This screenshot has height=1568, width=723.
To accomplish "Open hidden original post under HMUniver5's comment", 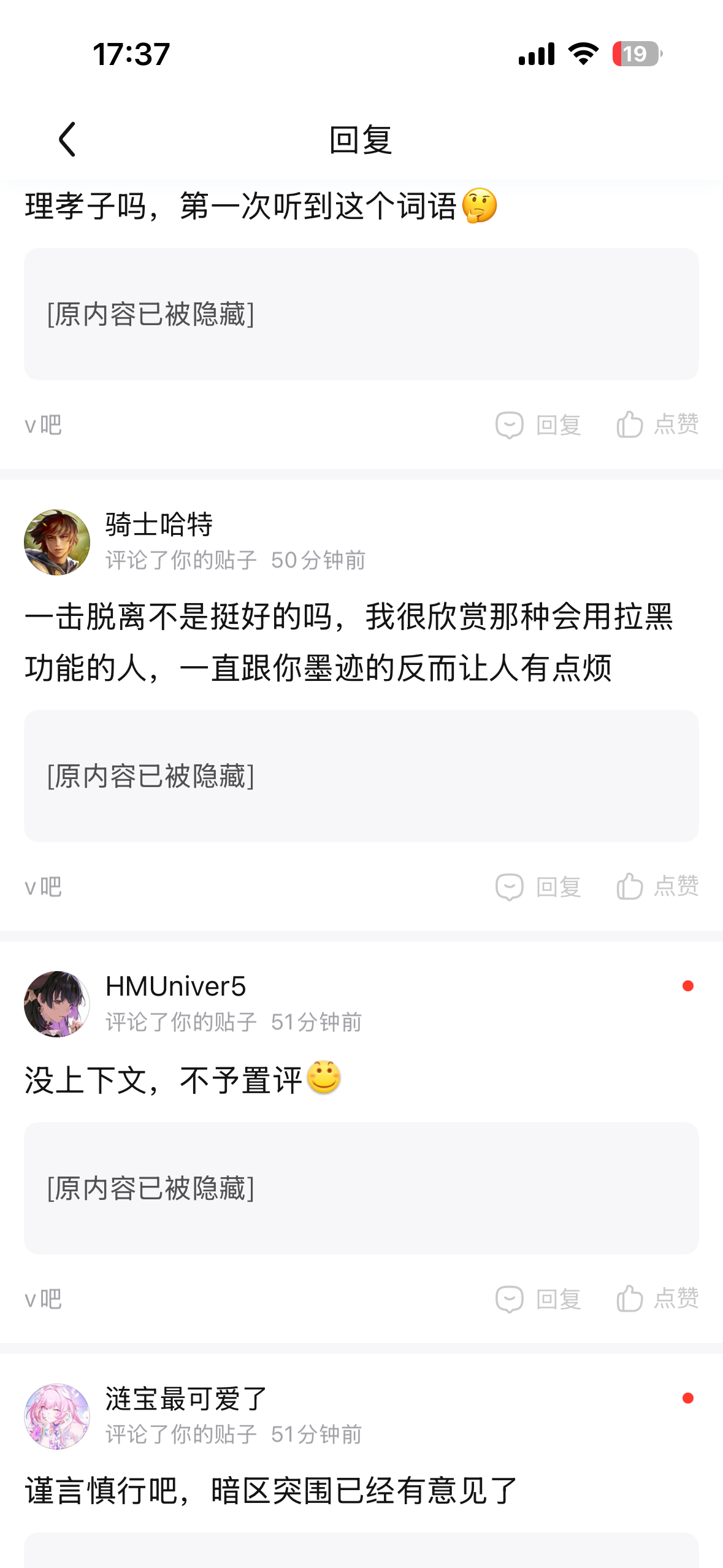I will pyautogui.click(x=361, y=1188).
